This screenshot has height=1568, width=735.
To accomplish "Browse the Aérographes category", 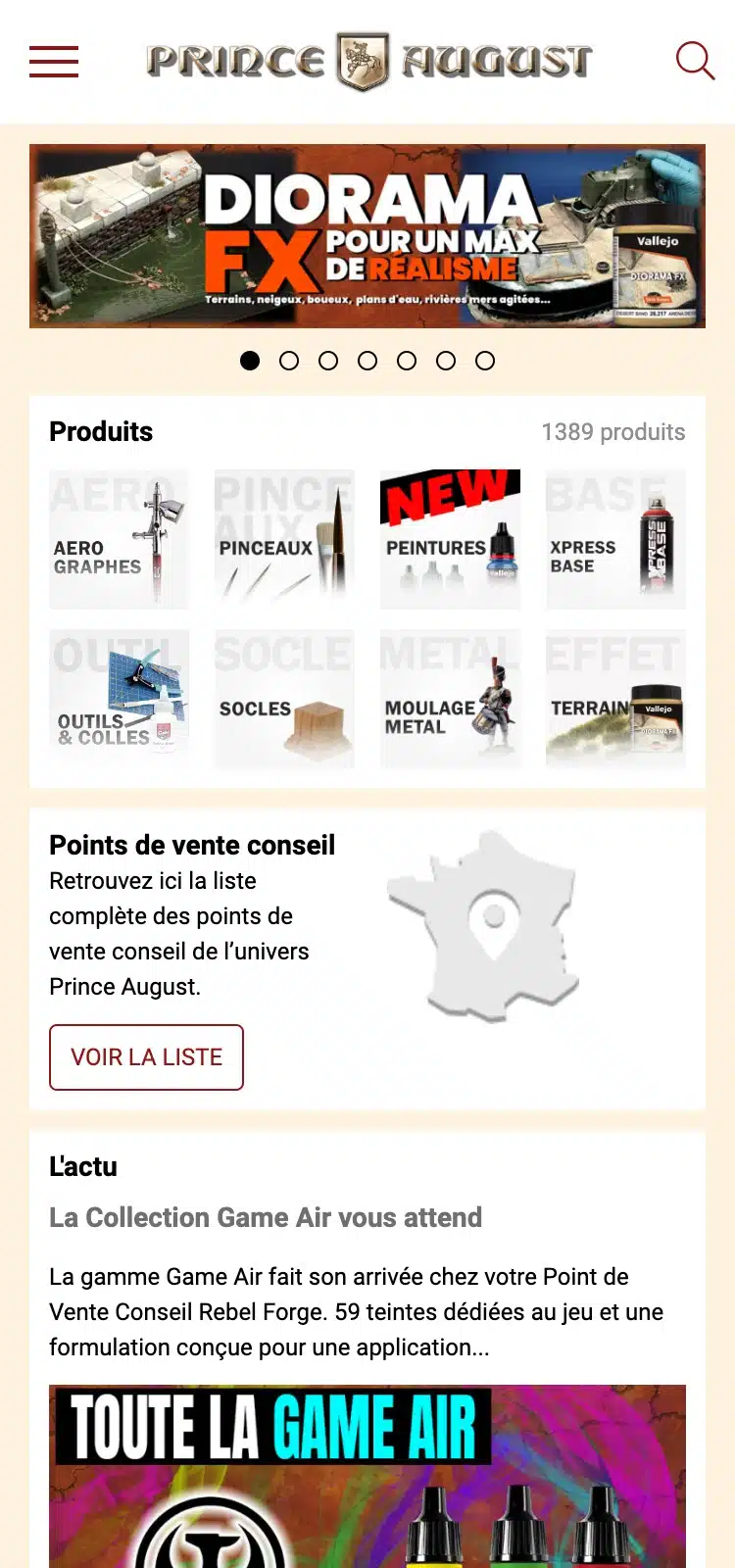I will [x=119, y=539].
